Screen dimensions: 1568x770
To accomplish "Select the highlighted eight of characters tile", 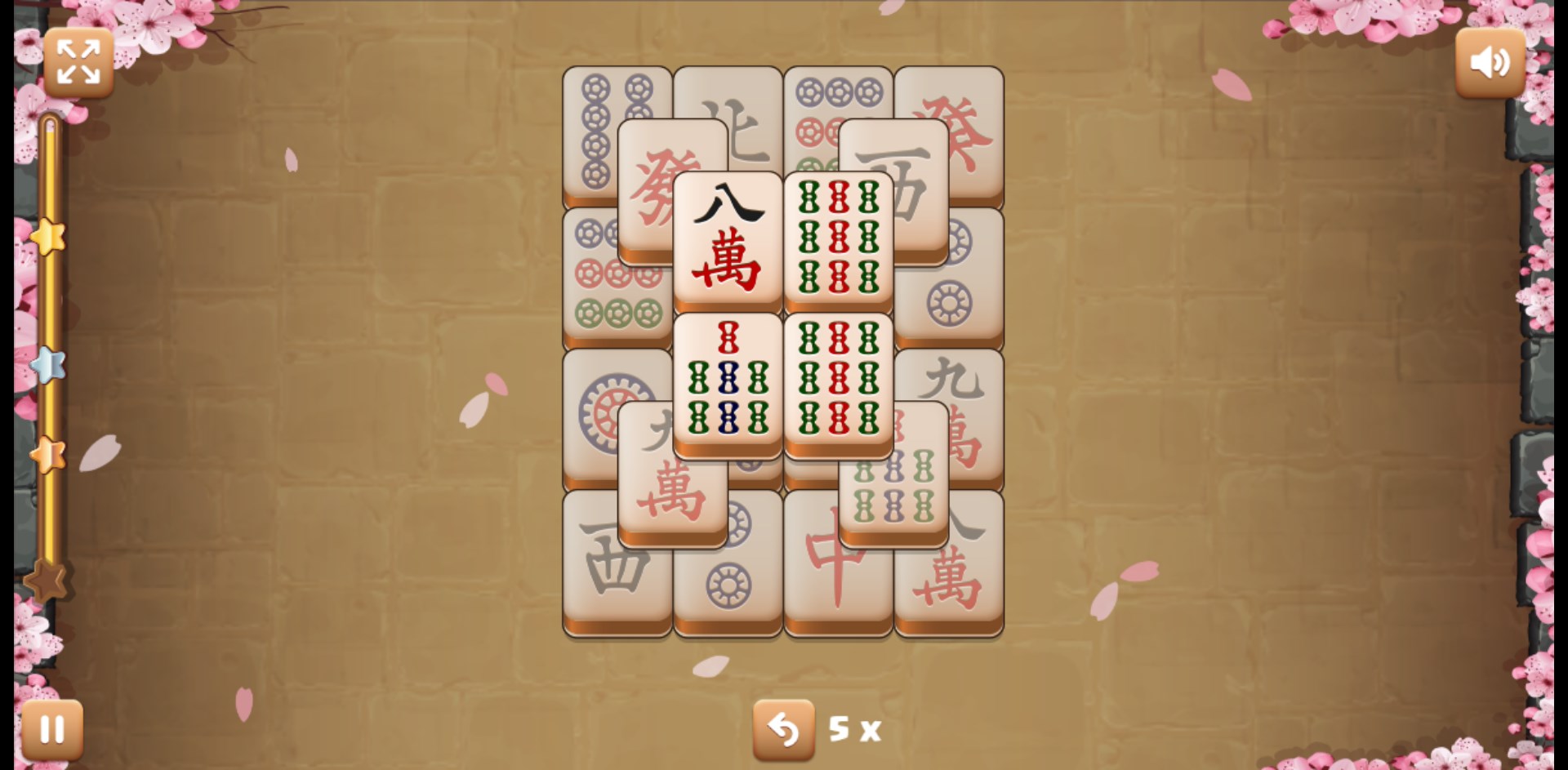I will tap(727, 239).
